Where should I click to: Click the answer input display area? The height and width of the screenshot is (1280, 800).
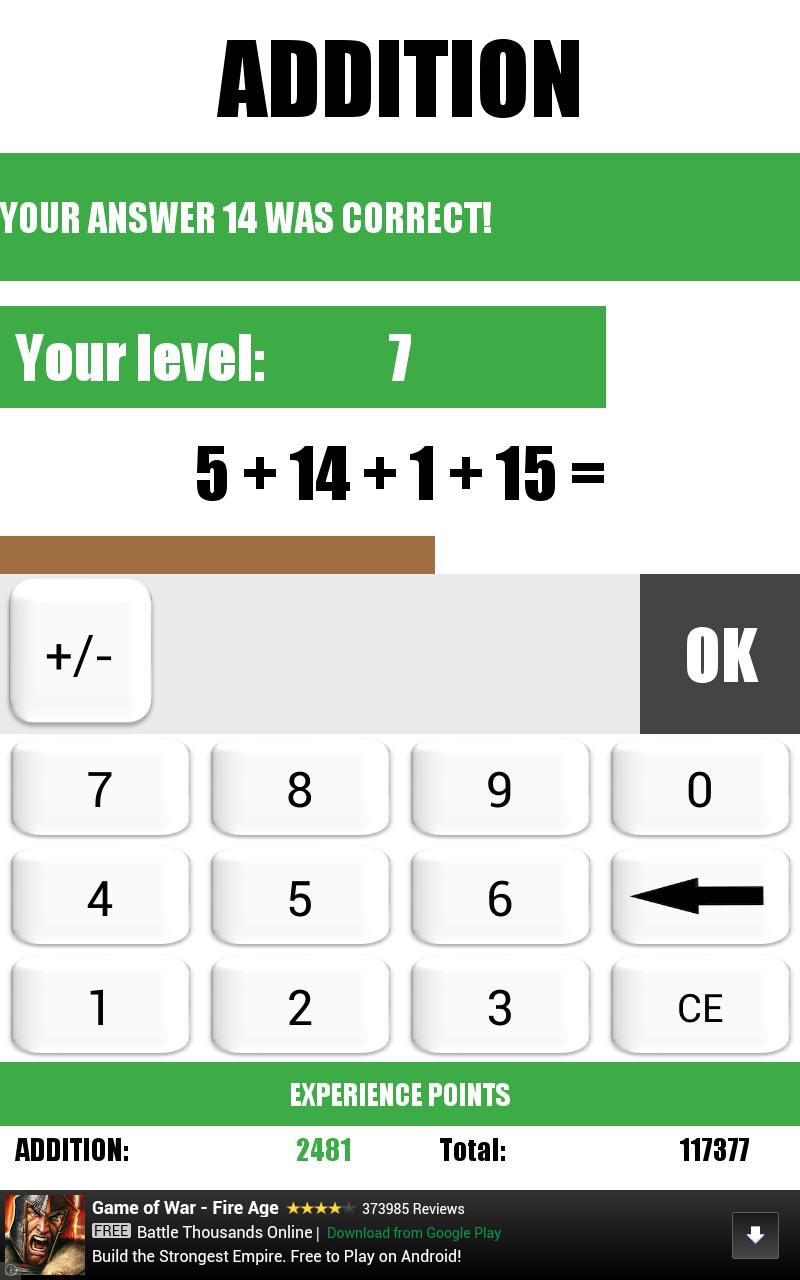(400, 653)
